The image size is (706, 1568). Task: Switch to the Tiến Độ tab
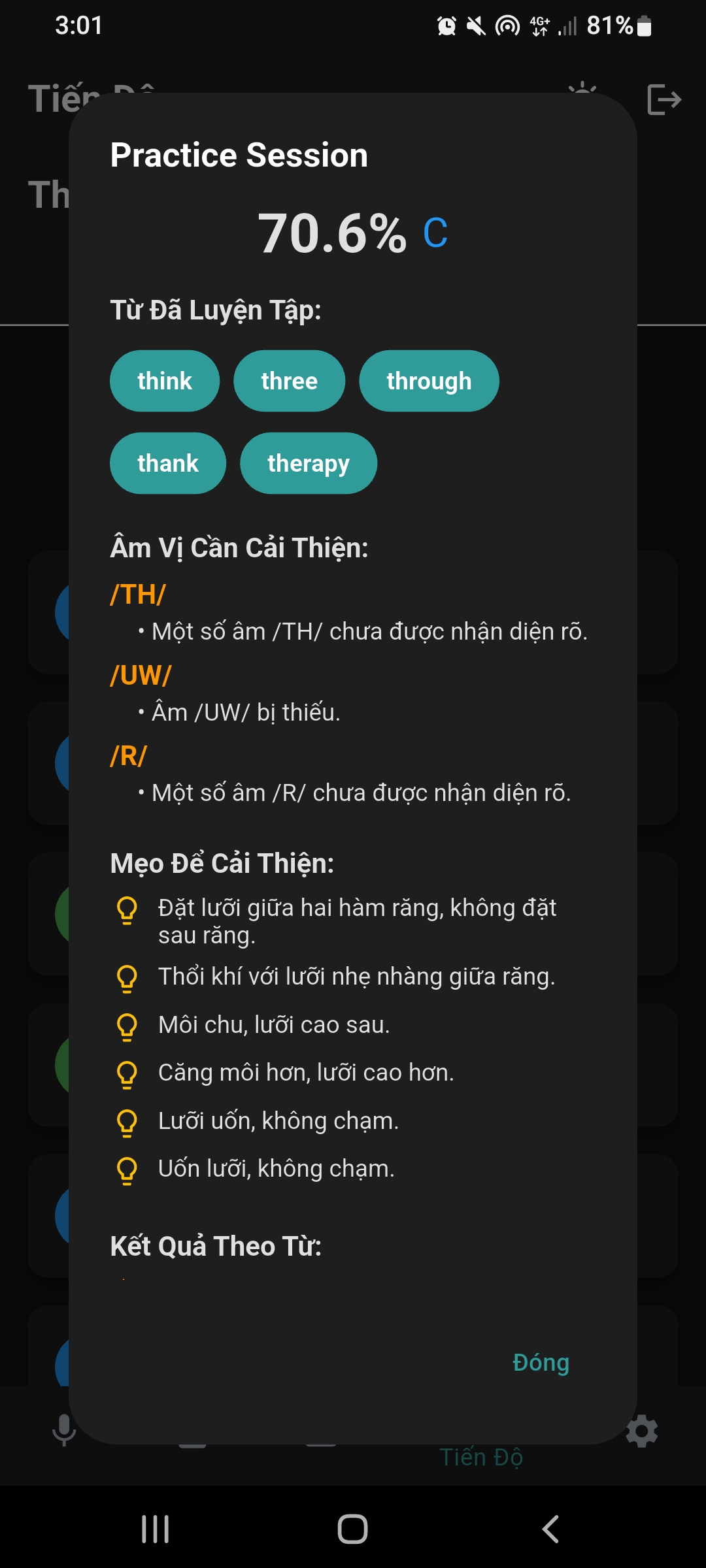(x=482, y=1457)
